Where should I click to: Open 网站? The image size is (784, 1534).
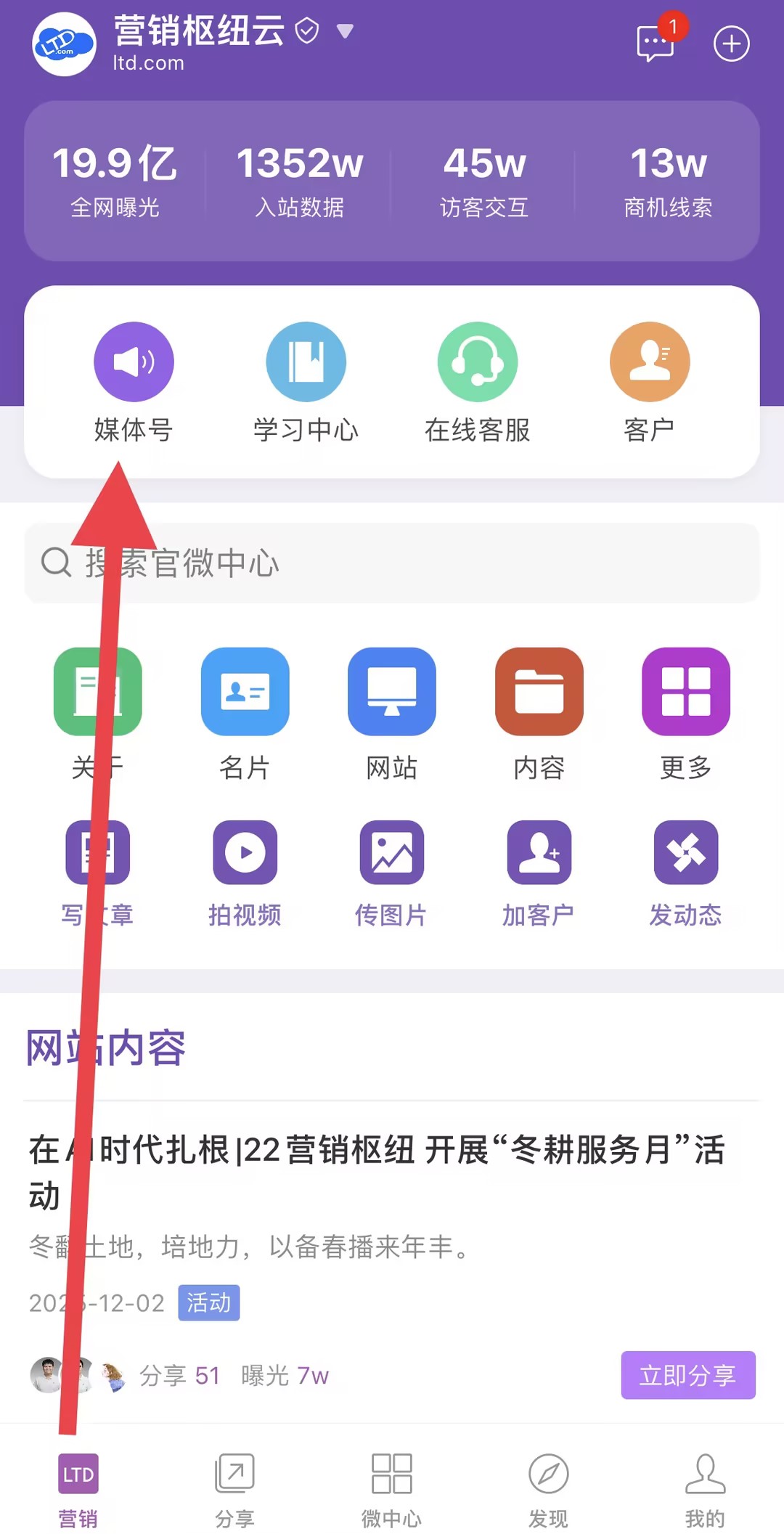(x=392, y=713)
